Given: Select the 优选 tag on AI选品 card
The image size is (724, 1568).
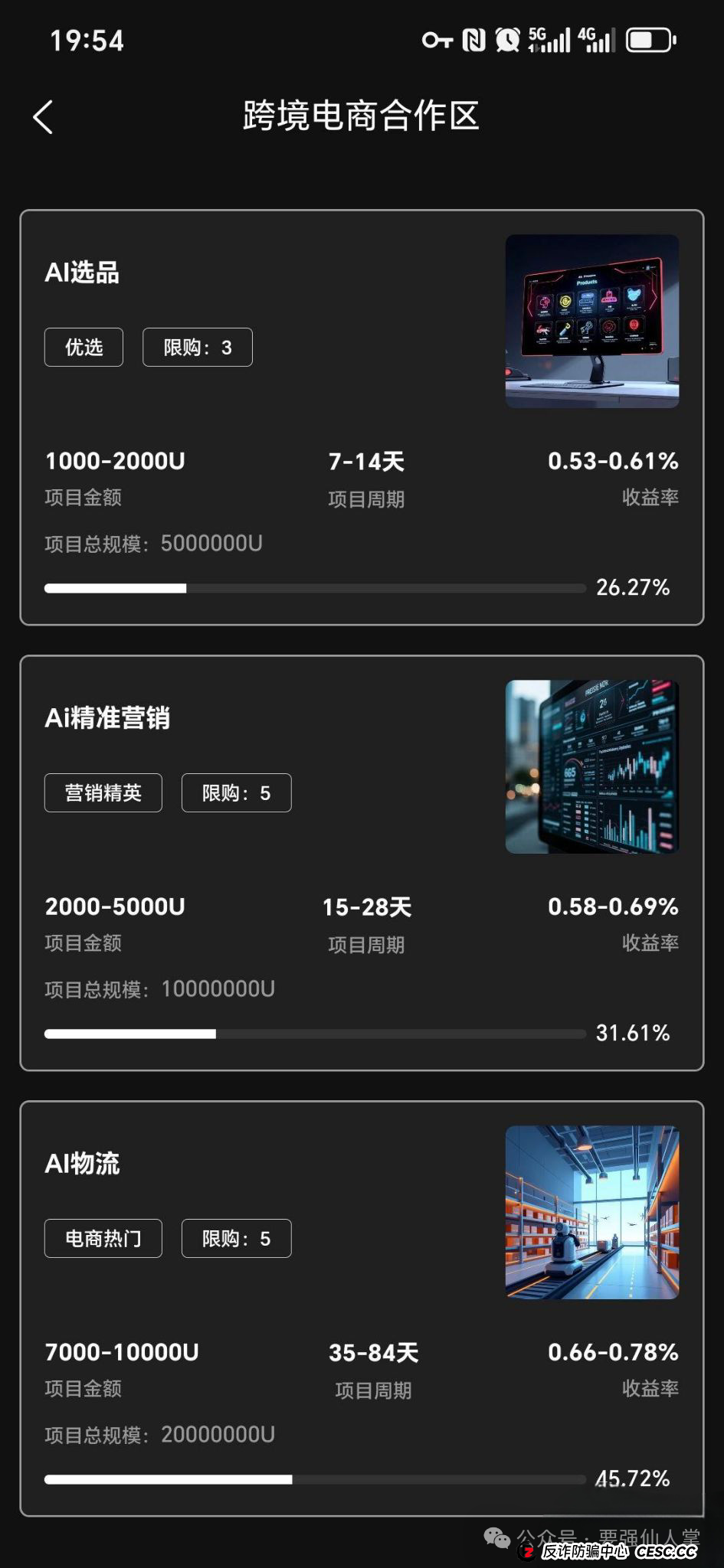Looking at the screenshot, I should tap(83, 347).
